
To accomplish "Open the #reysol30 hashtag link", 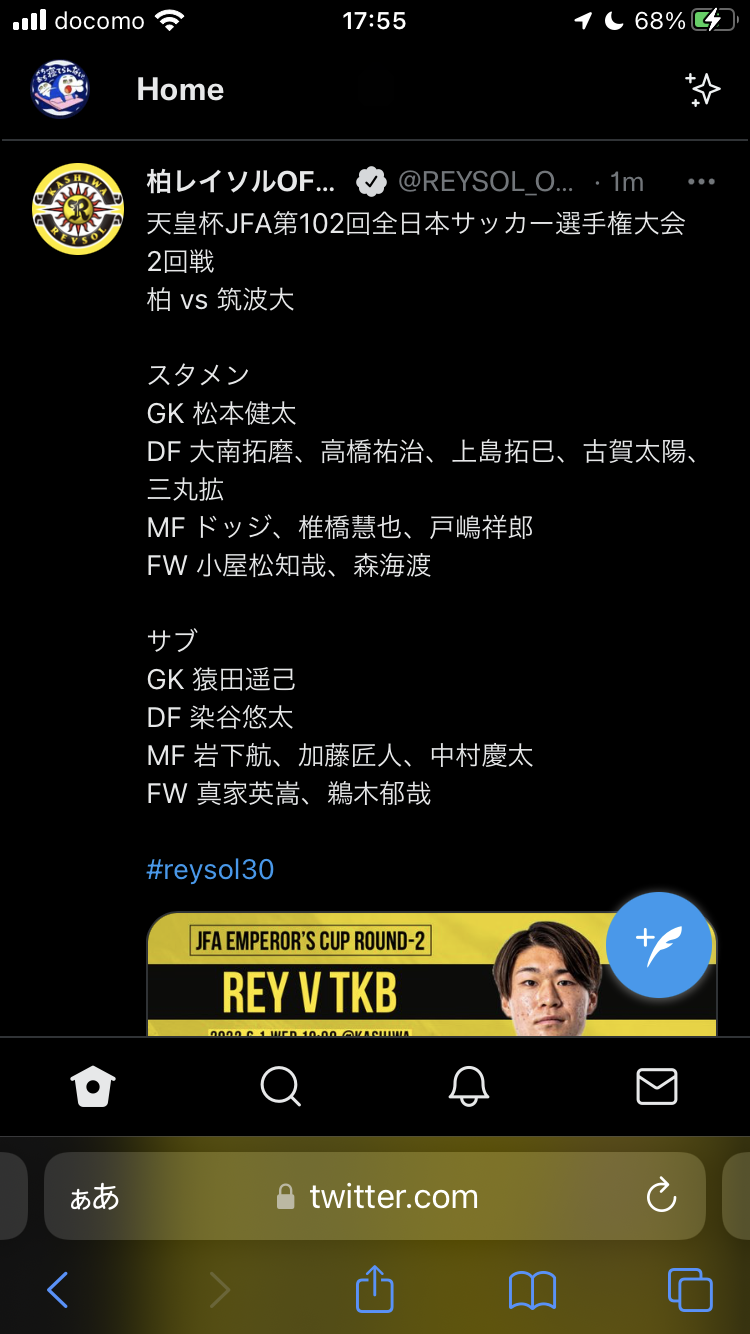I will (210, 869).
